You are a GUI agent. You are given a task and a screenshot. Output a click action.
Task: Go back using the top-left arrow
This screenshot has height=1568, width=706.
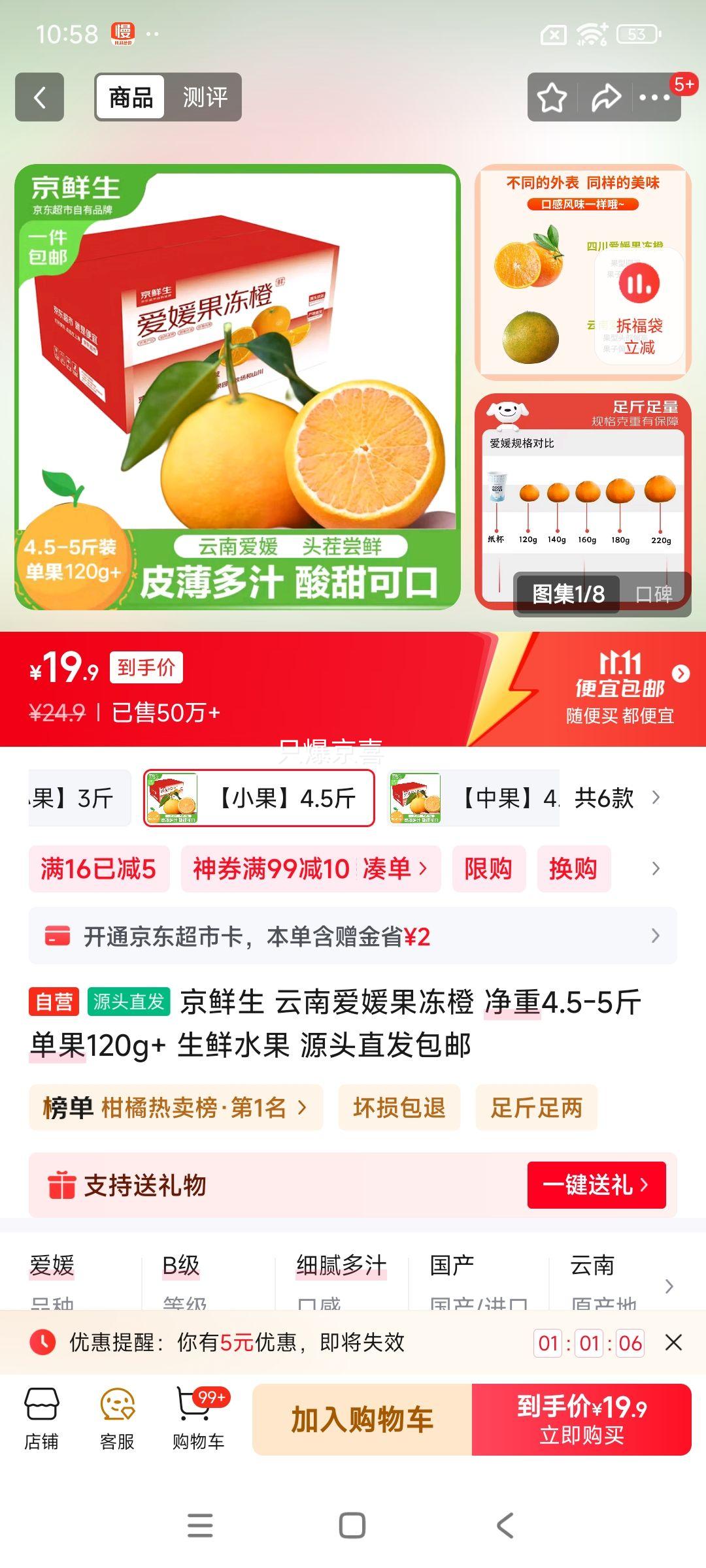[39, 97]
